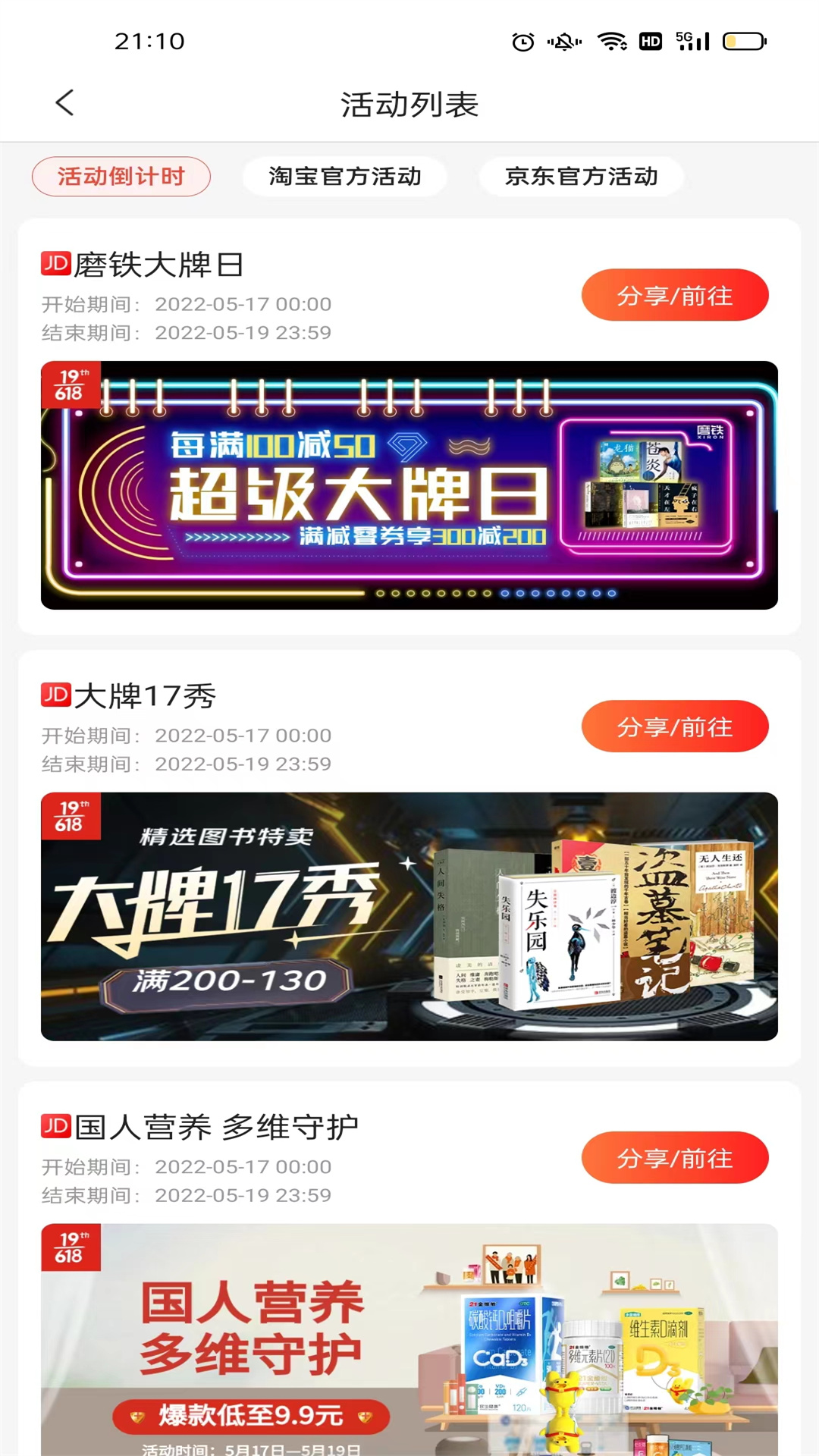This screenshot has width=819, height=1456.
Task: Tap the 活动列表 page title
Action: coord(409,105)
